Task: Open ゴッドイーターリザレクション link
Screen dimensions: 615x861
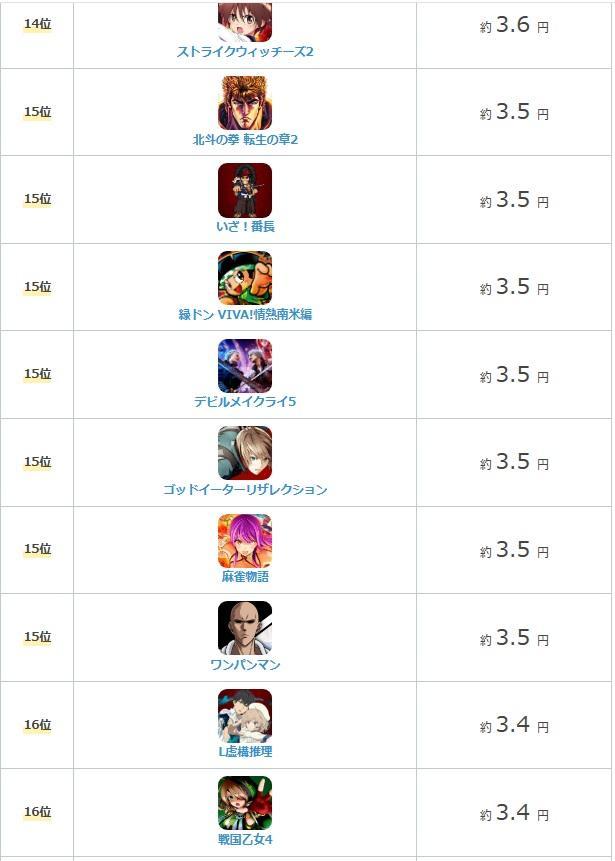Action: tap(245, 490)
